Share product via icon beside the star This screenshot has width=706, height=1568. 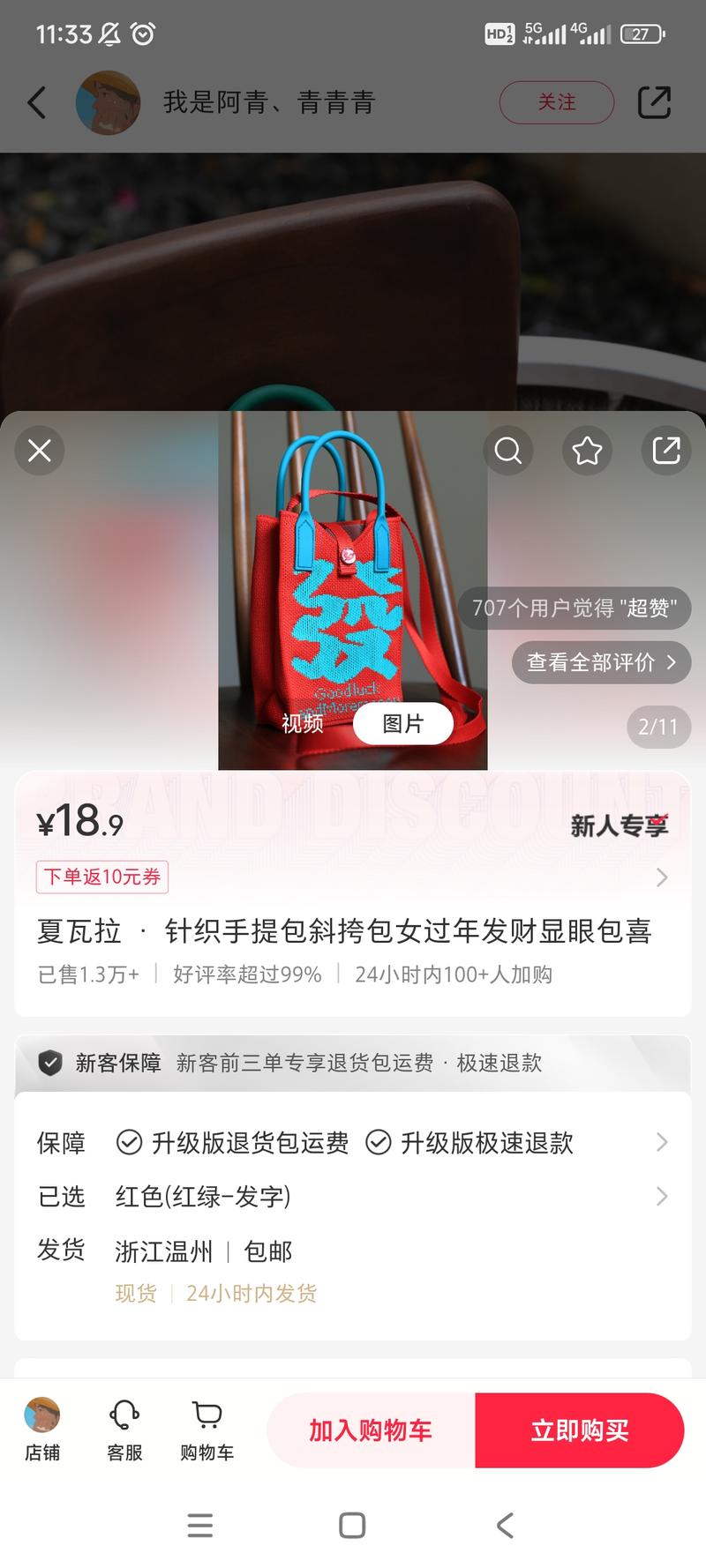coord(666,451)
